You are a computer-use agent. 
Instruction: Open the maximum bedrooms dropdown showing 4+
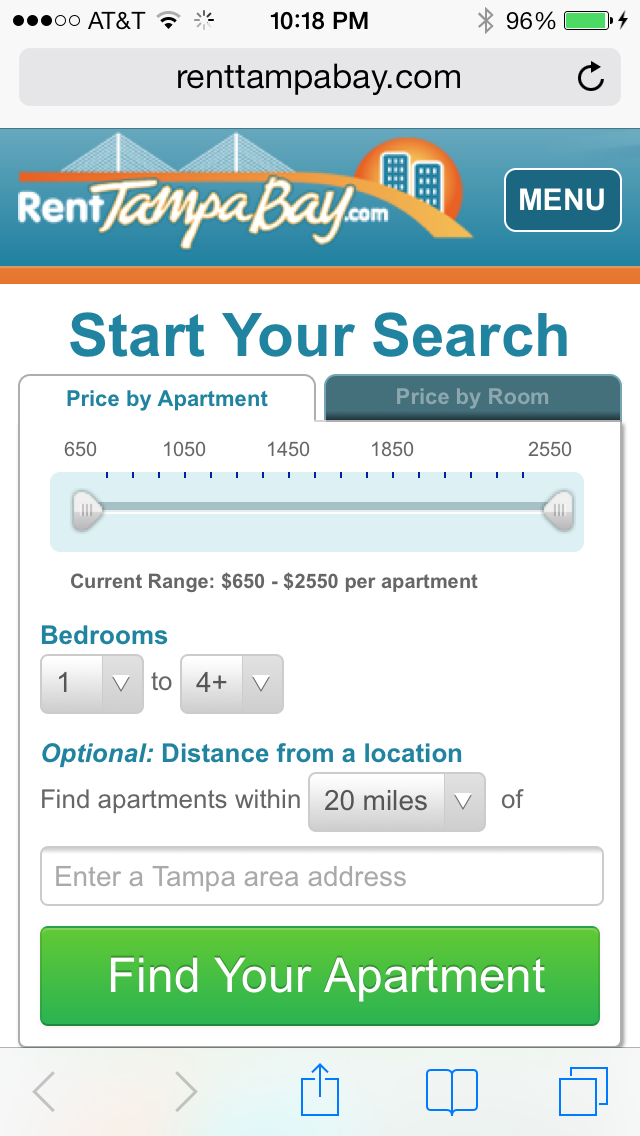coord(232,684)
